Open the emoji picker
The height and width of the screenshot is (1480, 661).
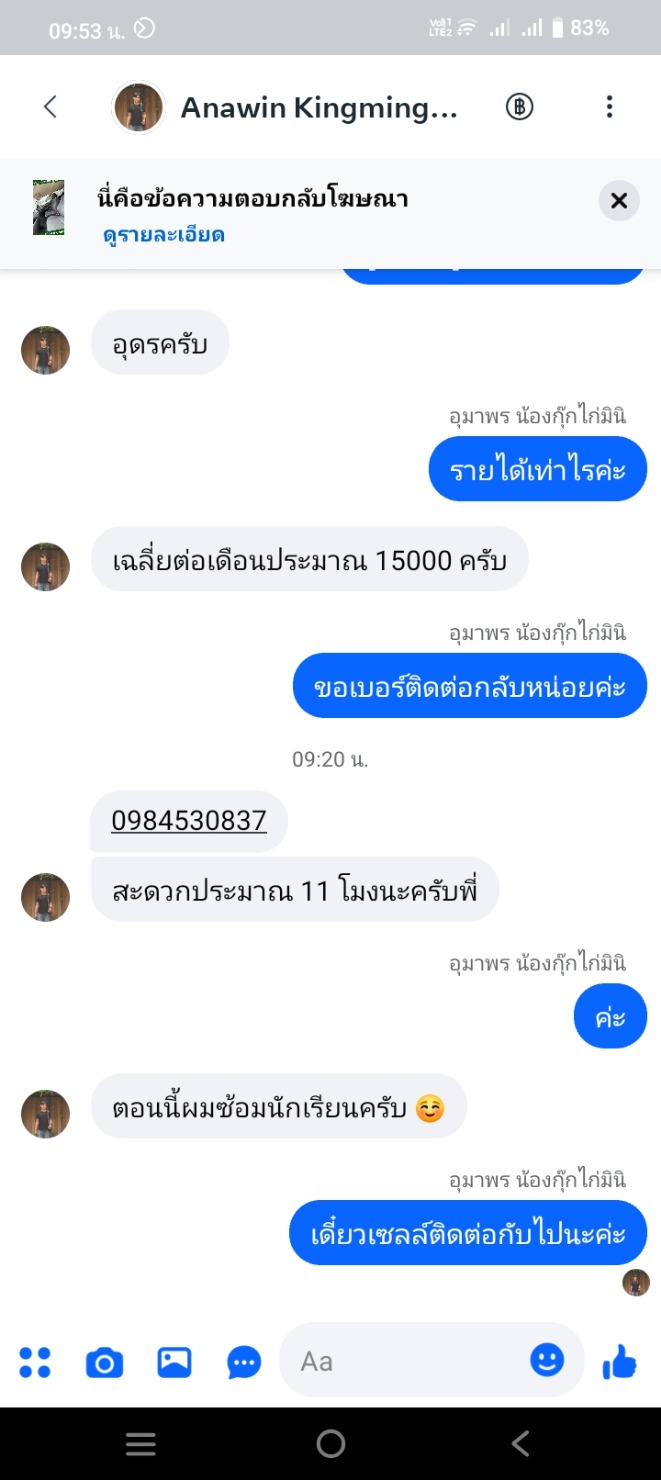[x=546, y=1360]
